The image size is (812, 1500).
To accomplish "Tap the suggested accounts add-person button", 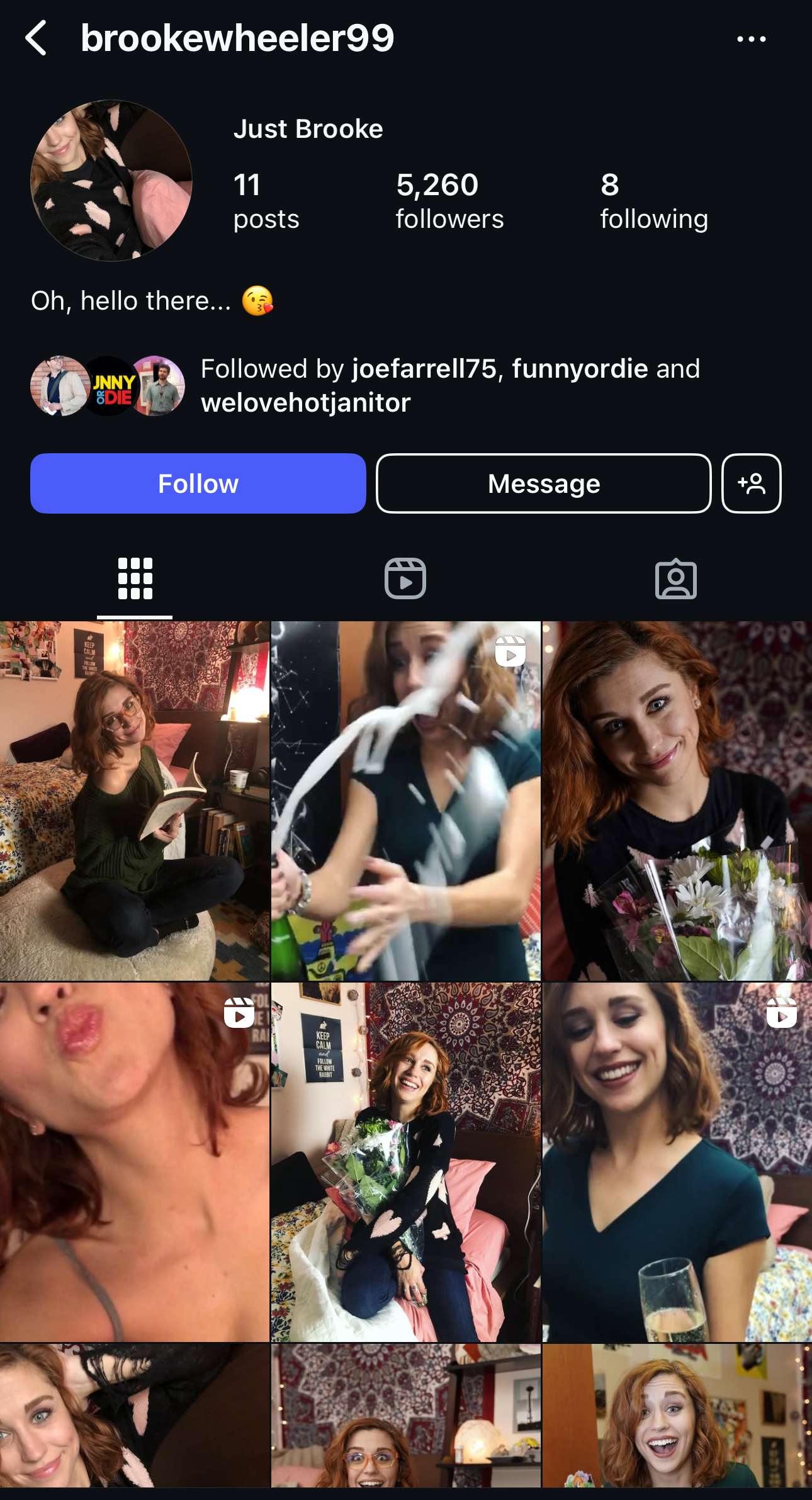I will click(751, 483).
